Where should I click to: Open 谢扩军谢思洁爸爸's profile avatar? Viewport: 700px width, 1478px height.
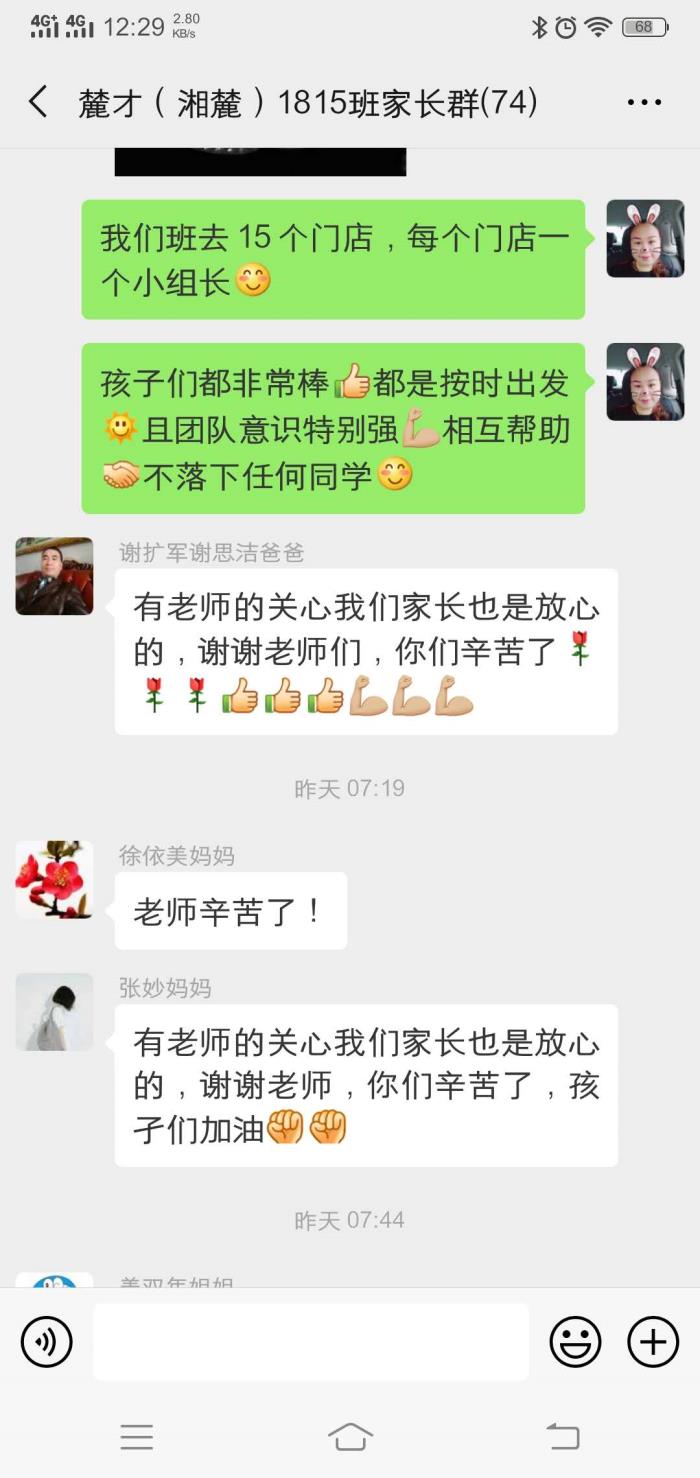click(x=54, y=576)
